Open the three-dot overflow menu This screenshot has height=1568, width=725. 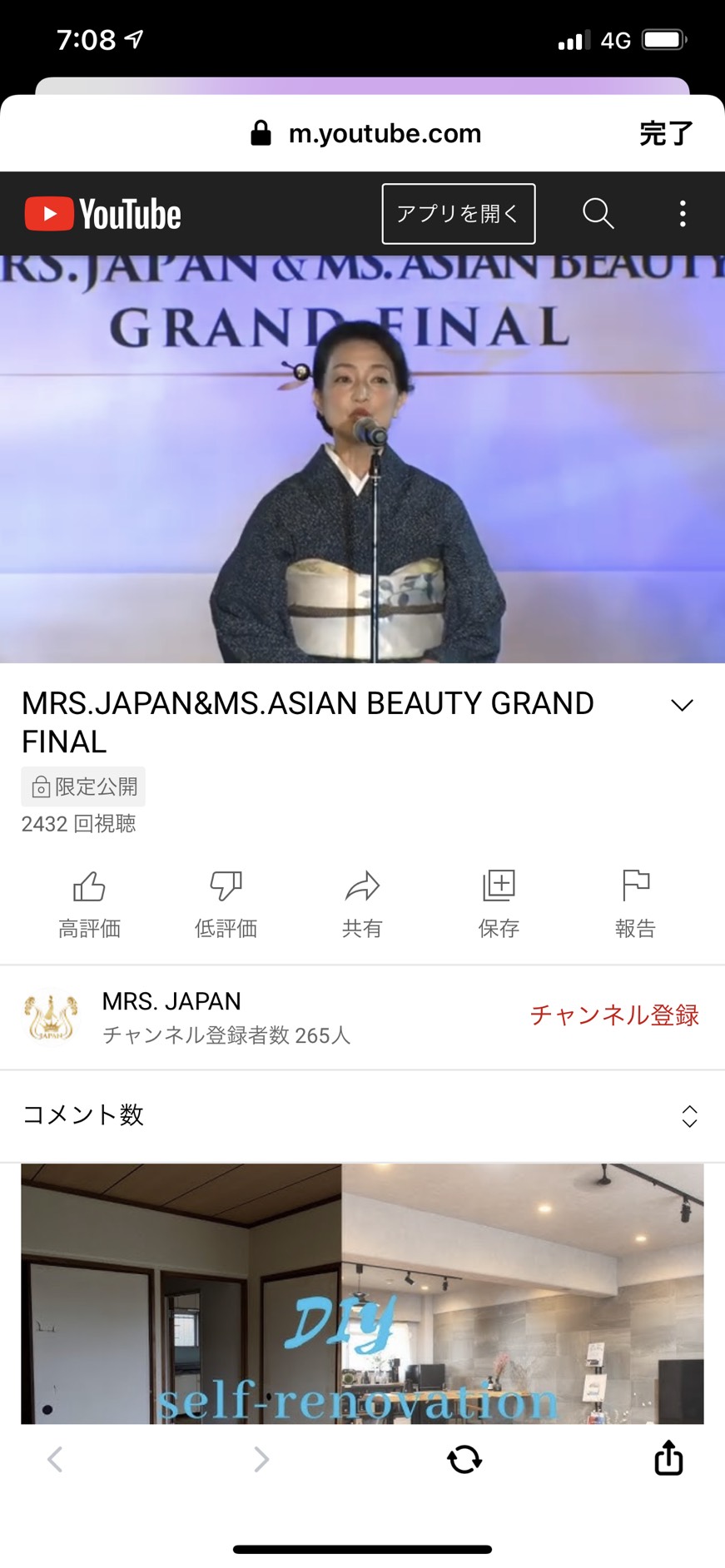point(683,214)
